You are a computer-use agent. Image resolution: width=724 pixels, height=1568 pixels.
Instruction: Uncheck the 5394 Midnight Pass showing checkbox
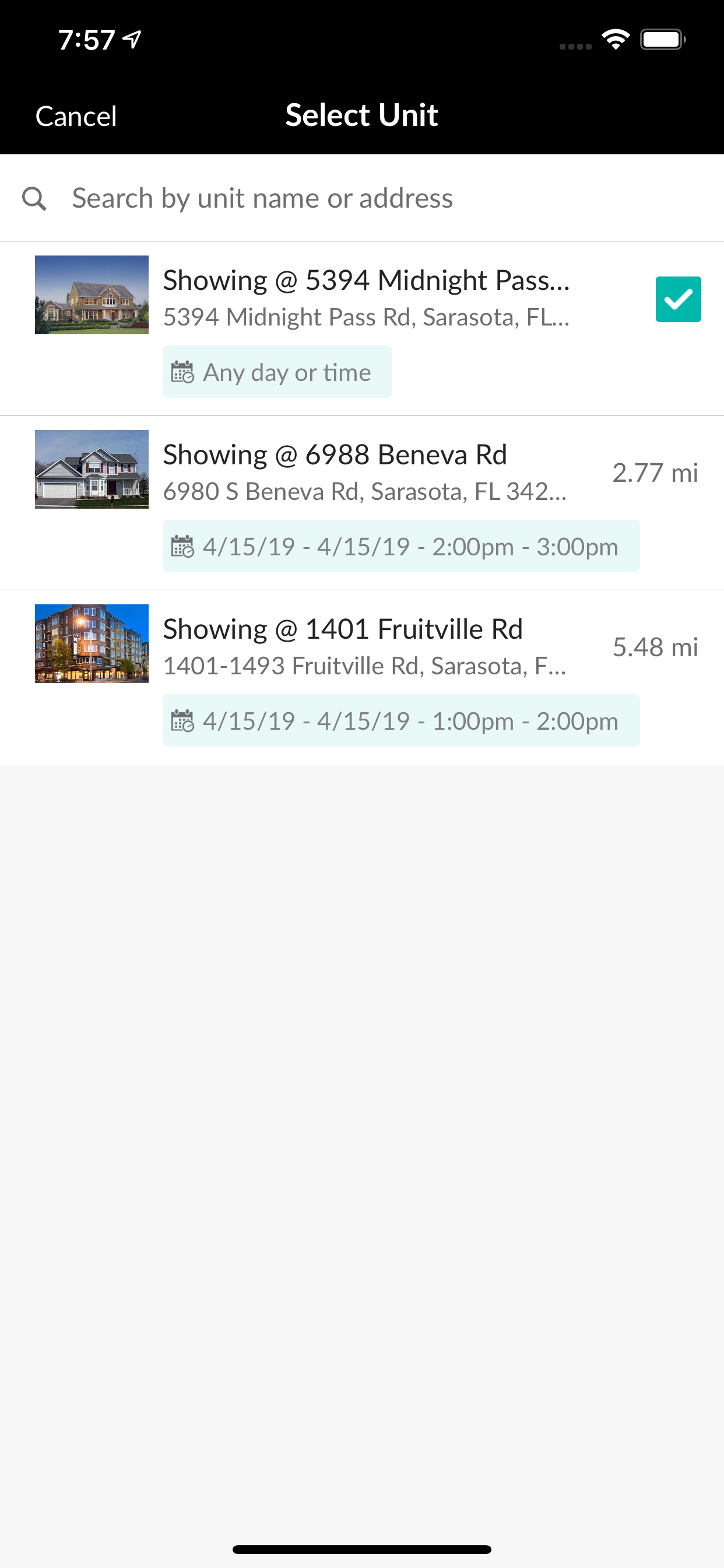[x=678, y=299]
